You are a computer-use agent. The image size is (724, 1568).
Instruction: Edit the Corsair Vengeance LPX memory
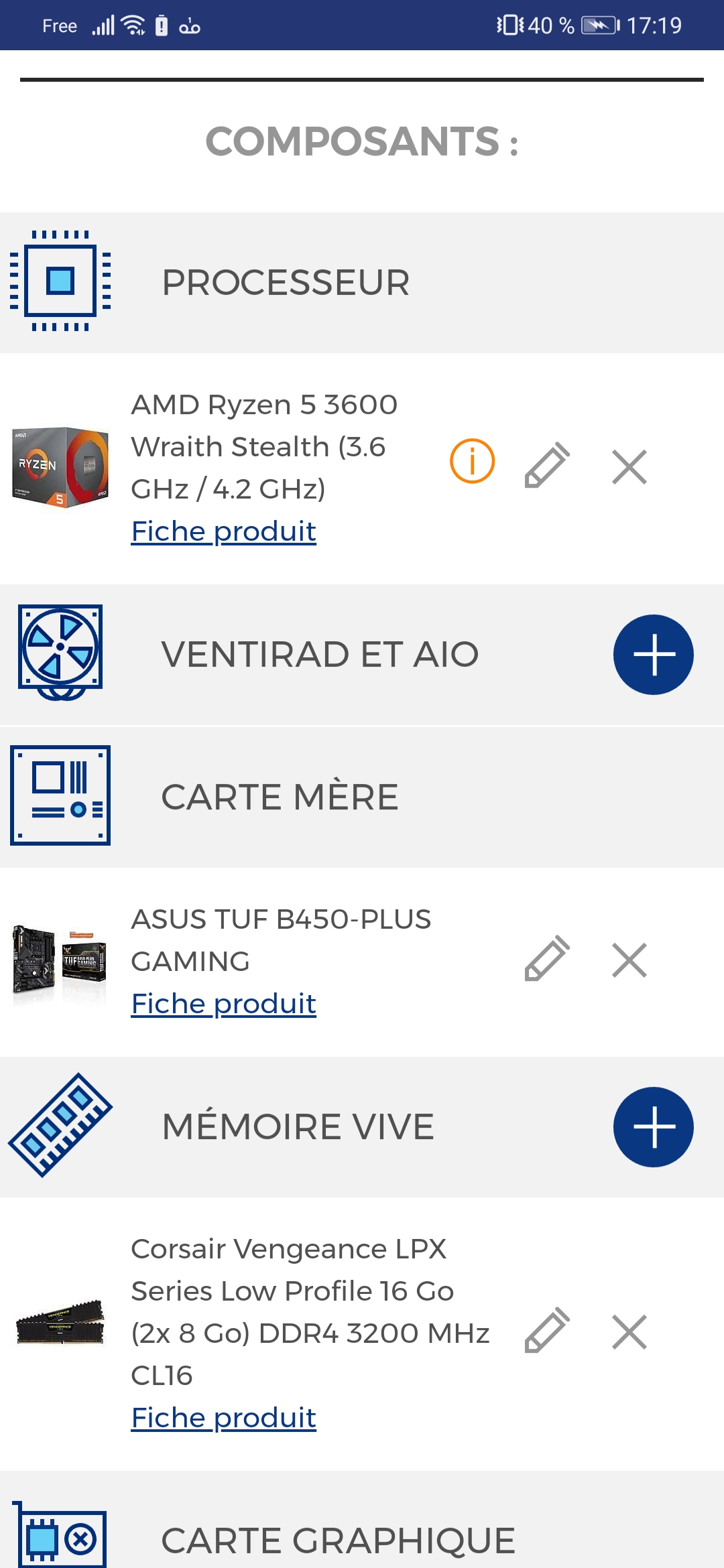click(x=547, y=1330)
